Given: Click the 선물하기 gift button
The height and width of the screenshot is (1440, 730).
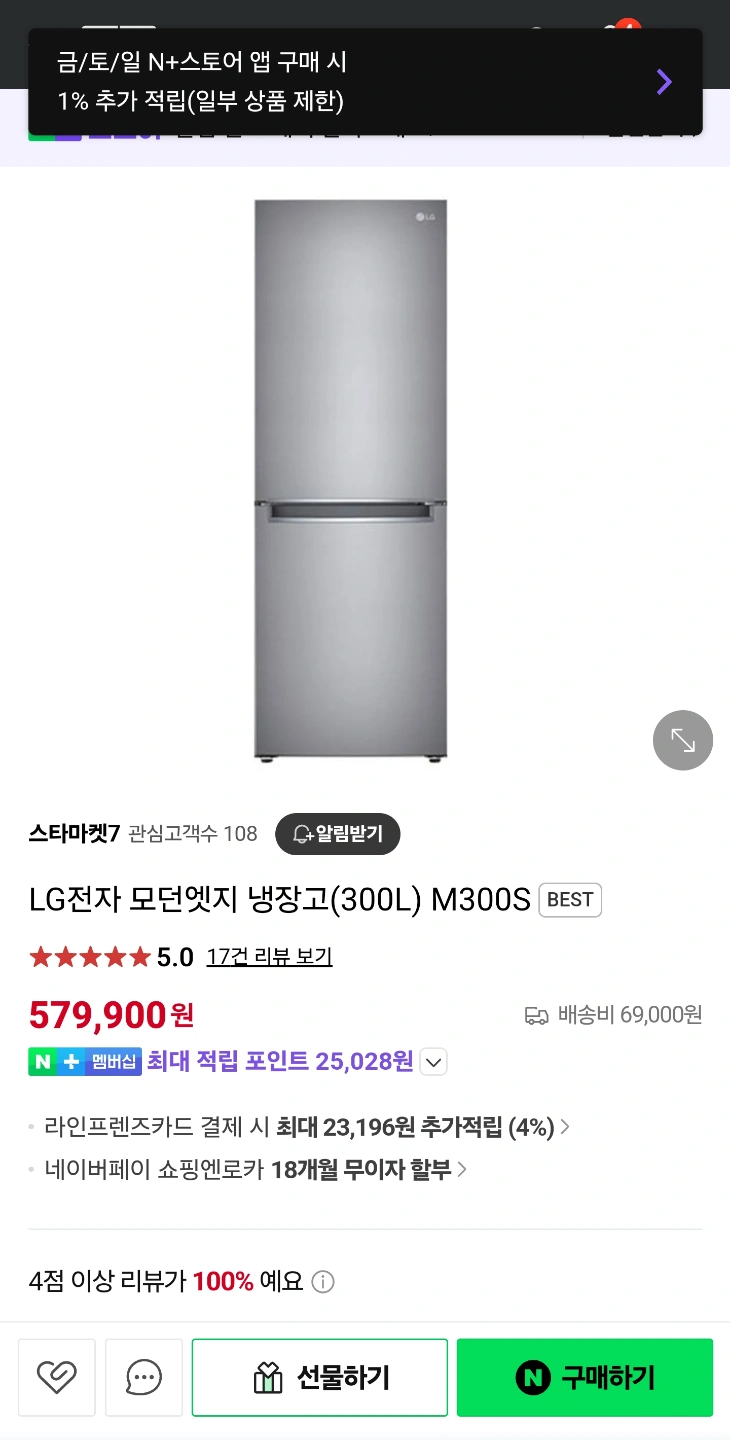Looking at the screenshot, I should point(319,1377).
